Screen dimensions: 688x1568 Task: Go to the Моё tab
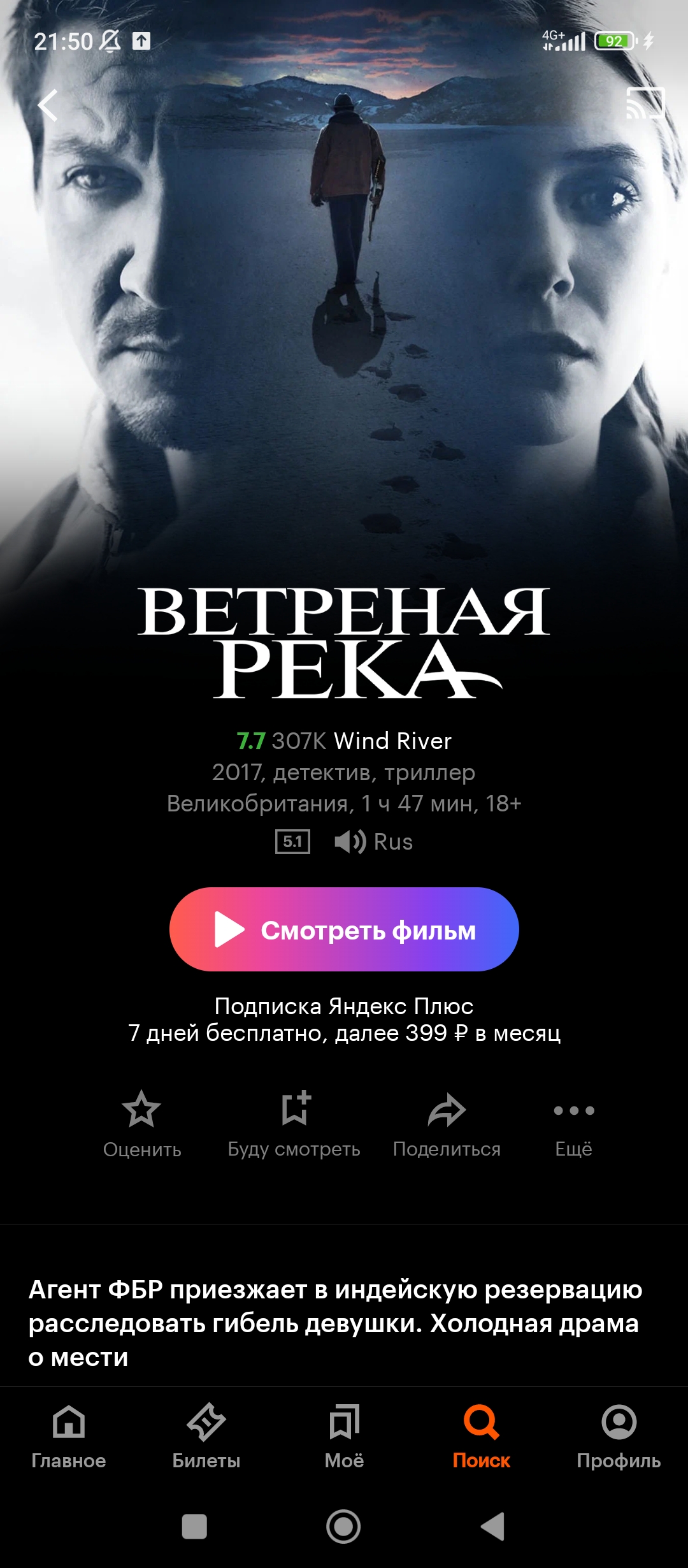pos(344,1438)
